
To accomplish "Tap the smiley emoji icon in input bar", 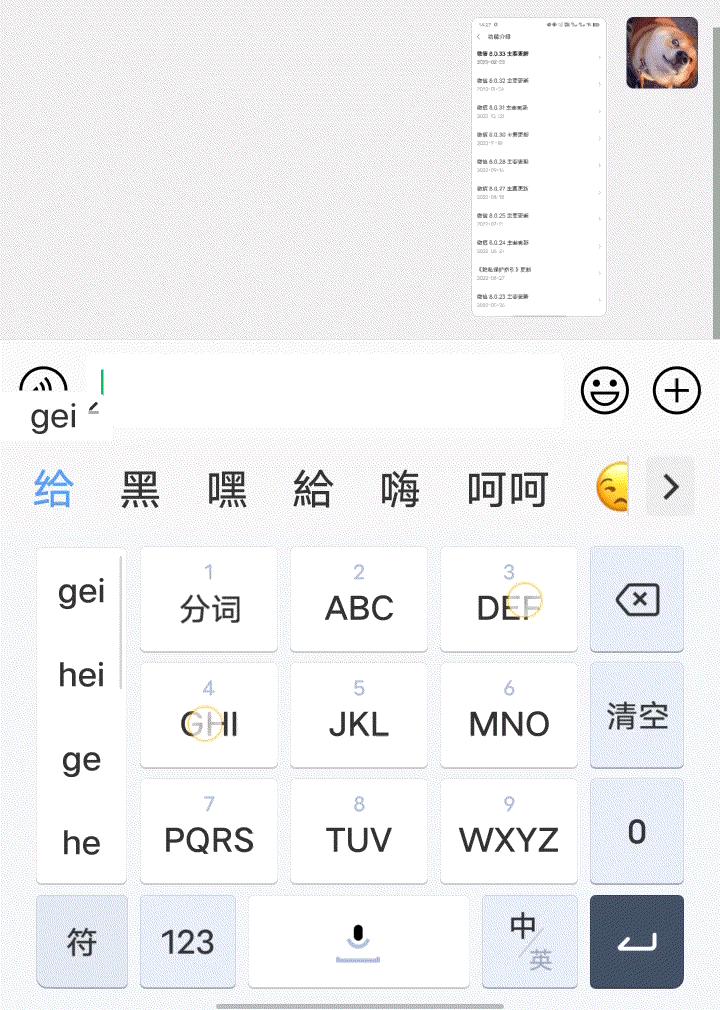I will tap(604, 391).
